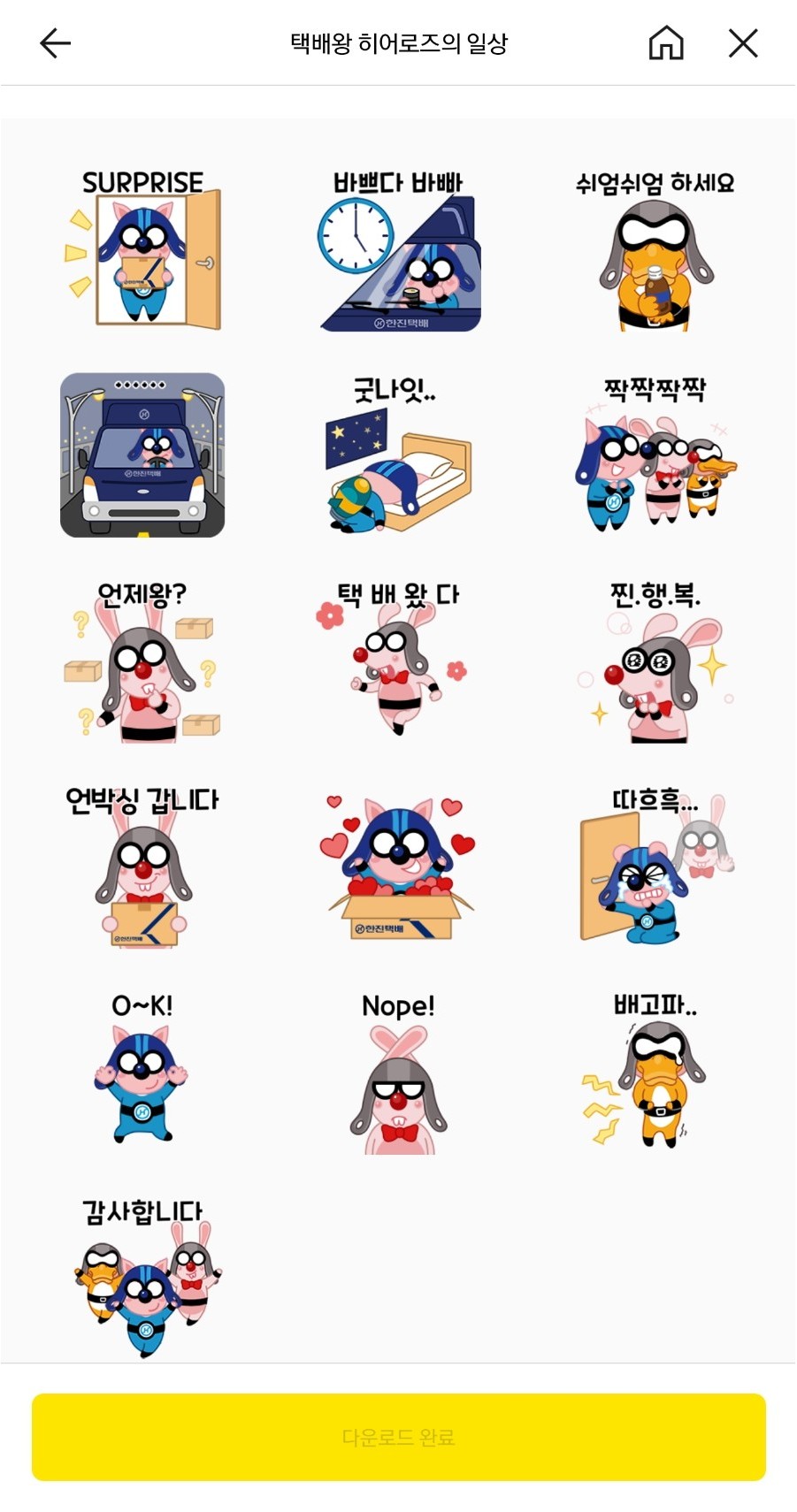Image resolution: width=797 pixels, height=1512 pixels.
Task: Tap the 다운로드 완료 button
Action: [399, 1437]
